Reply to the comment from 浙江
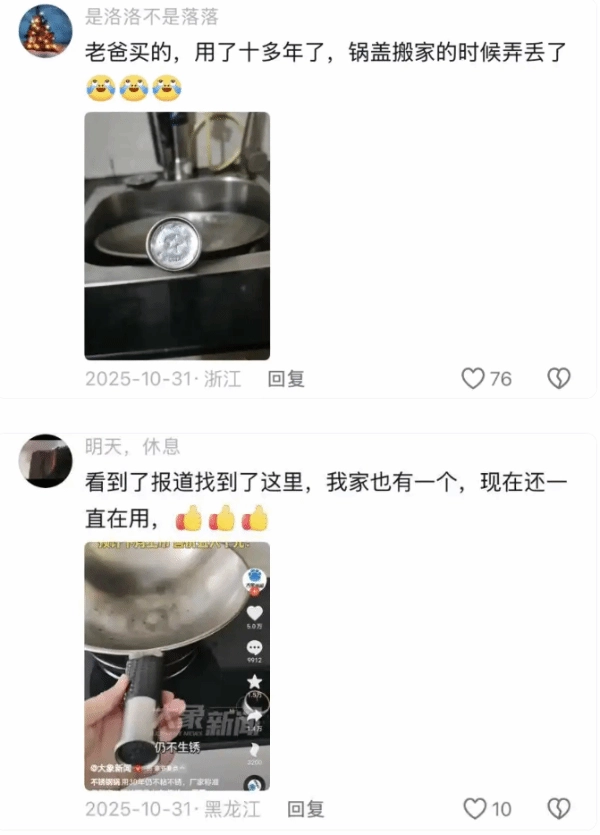Viewport: 600px width, 835px height. (x=286, y=379)
